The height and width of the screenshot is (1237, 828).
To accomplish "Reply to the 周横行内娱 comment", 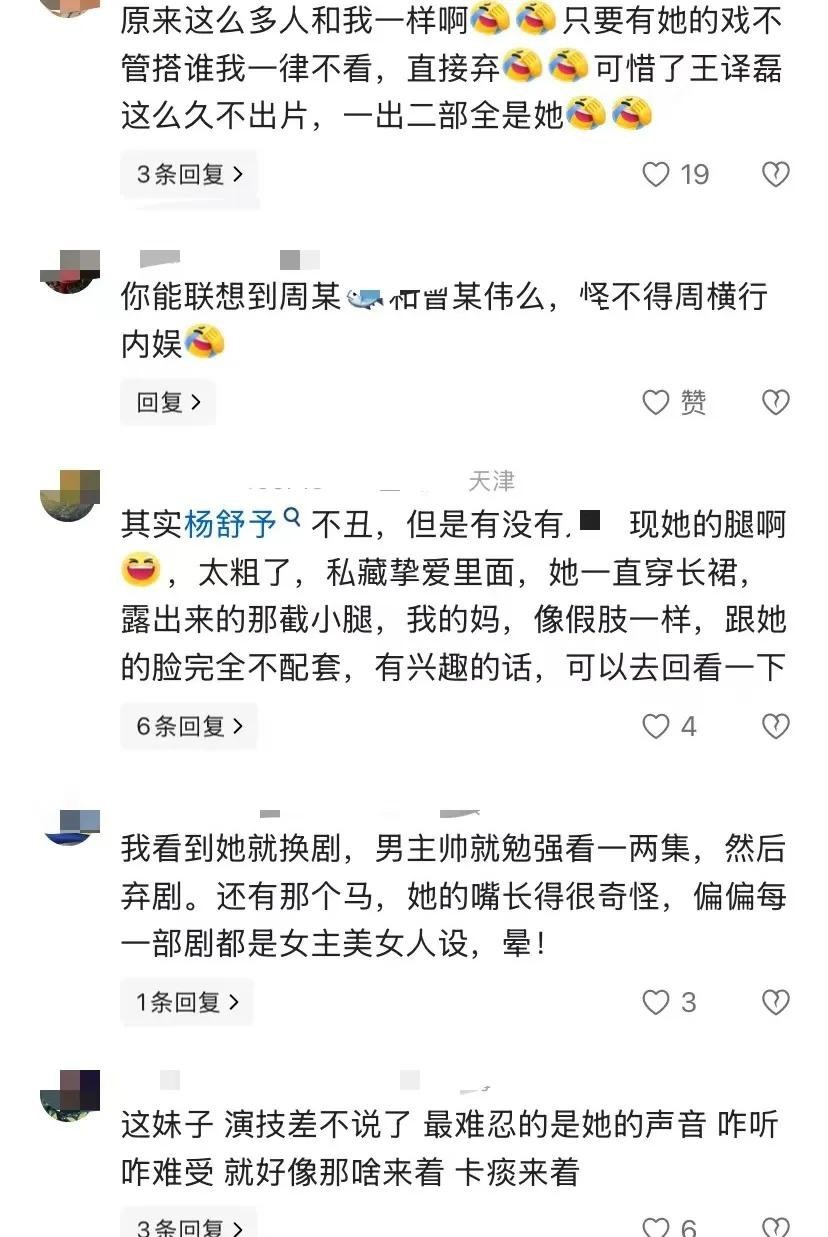I will point(168,402).
